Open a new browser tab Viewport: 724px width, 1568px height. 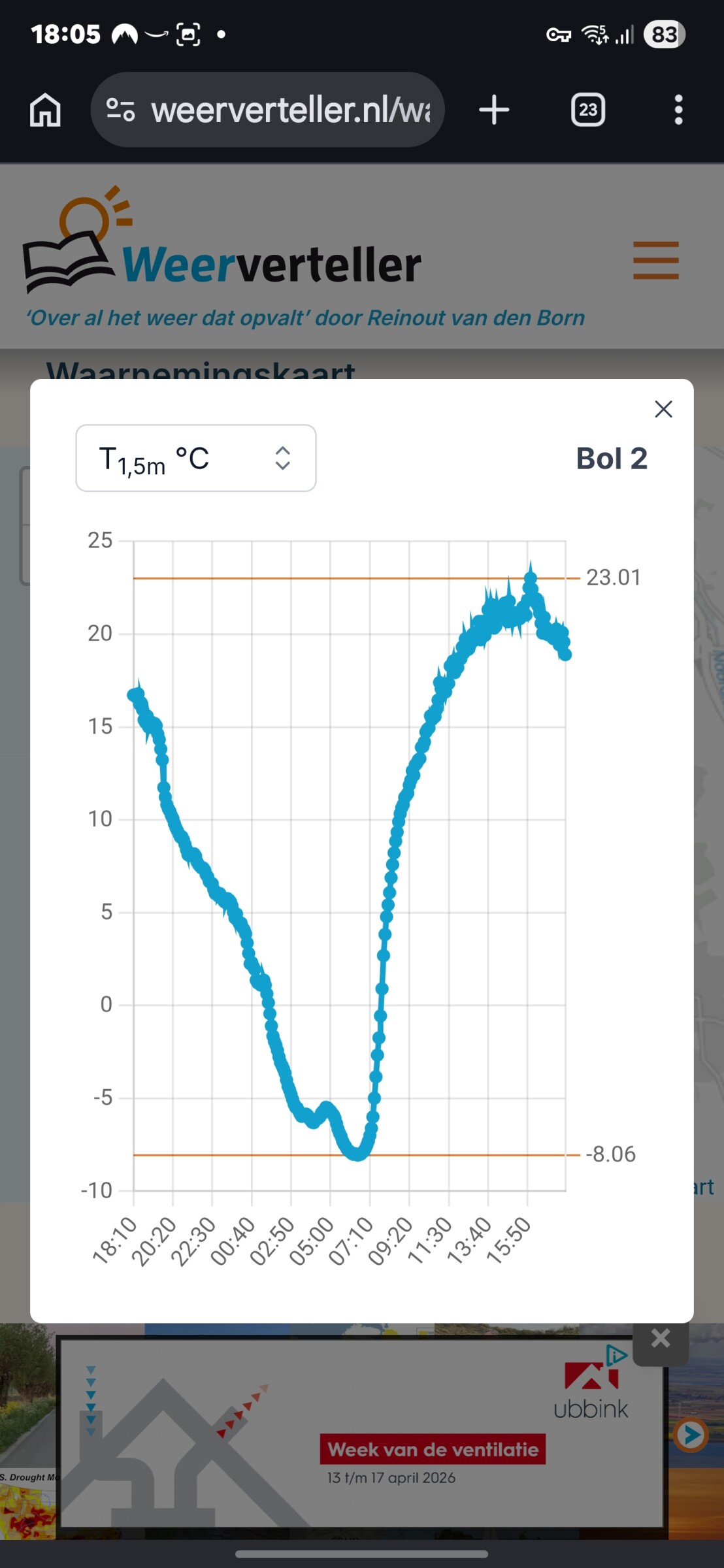click(x=494, y=109)
